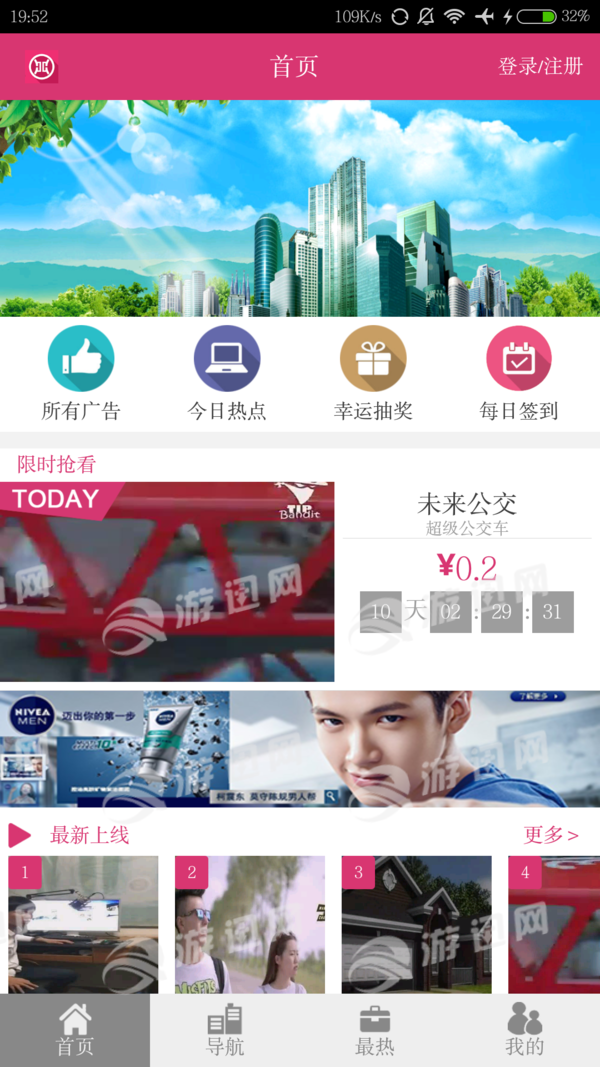Tap the pink logo icon in header
This screenshot has height=1067, width=600.
pyautogui.click(x=42, y=67)
